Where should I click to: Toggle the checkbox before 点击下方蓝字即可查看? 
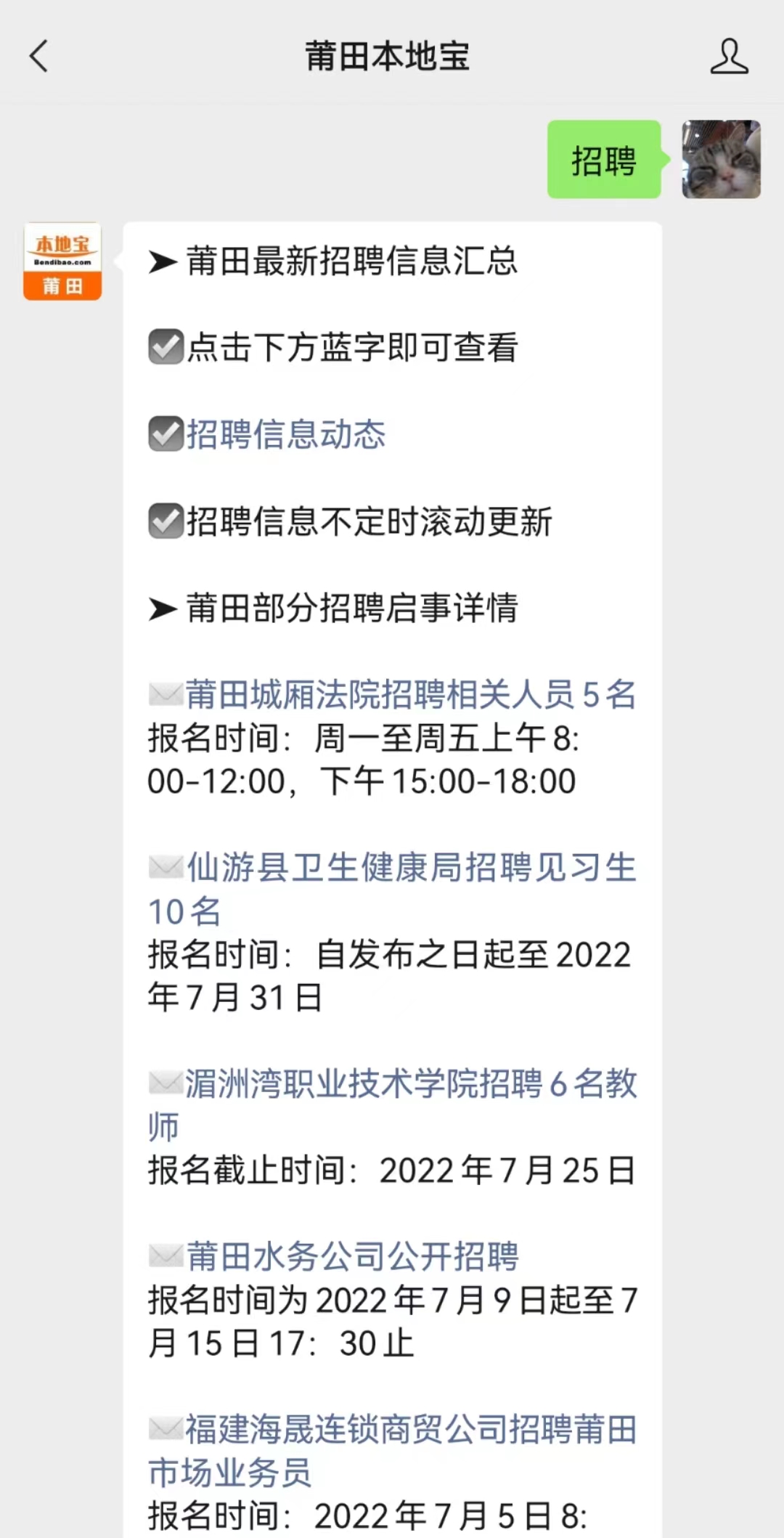[x=166, y=347]
